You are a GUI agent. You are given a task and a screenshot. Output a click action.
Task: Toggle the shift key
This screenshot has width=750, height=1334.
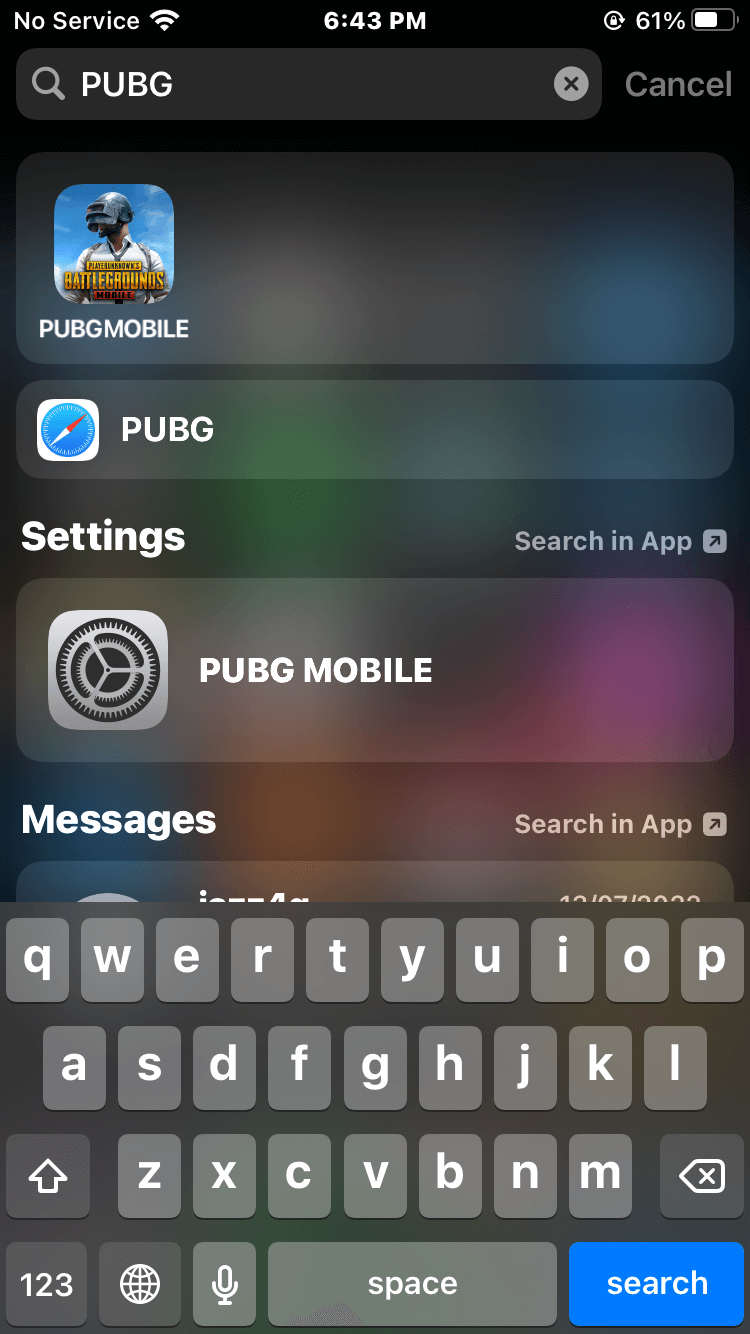pos(48,1176)
